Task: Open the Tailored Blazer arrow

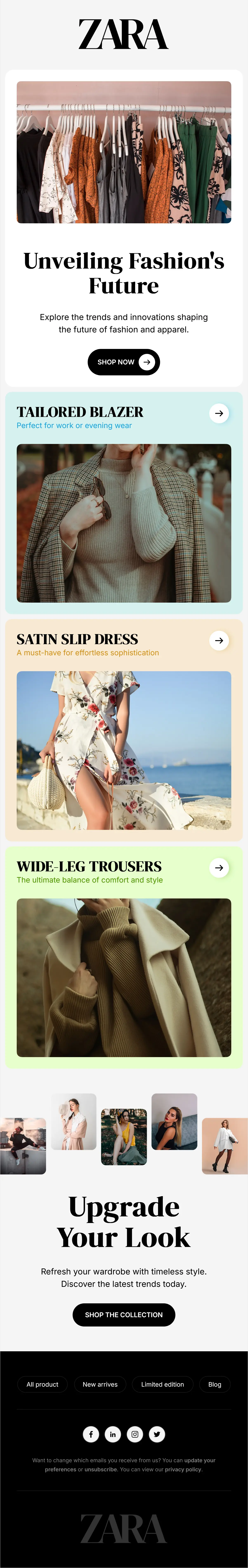Action: pos(219,413)
